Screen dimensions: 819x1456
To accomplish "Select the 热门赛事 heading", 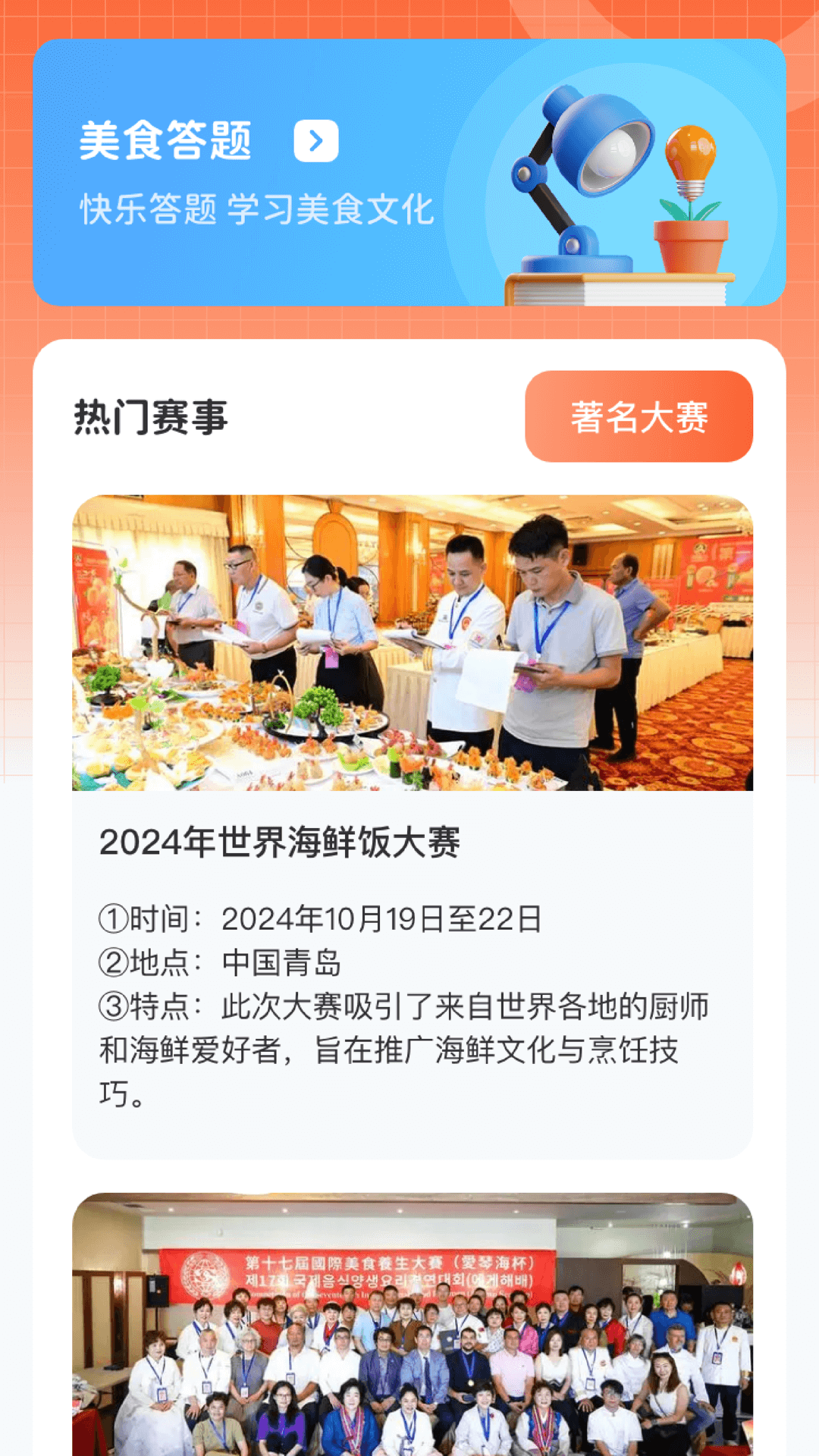I will point(151,418).
